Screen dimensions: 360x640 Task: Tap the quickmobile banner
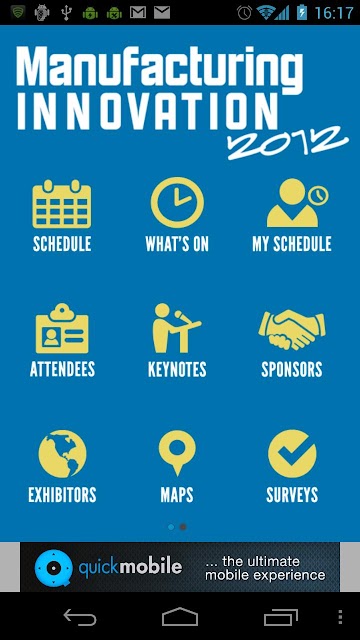pyautogui.click(x=180, y=567)
